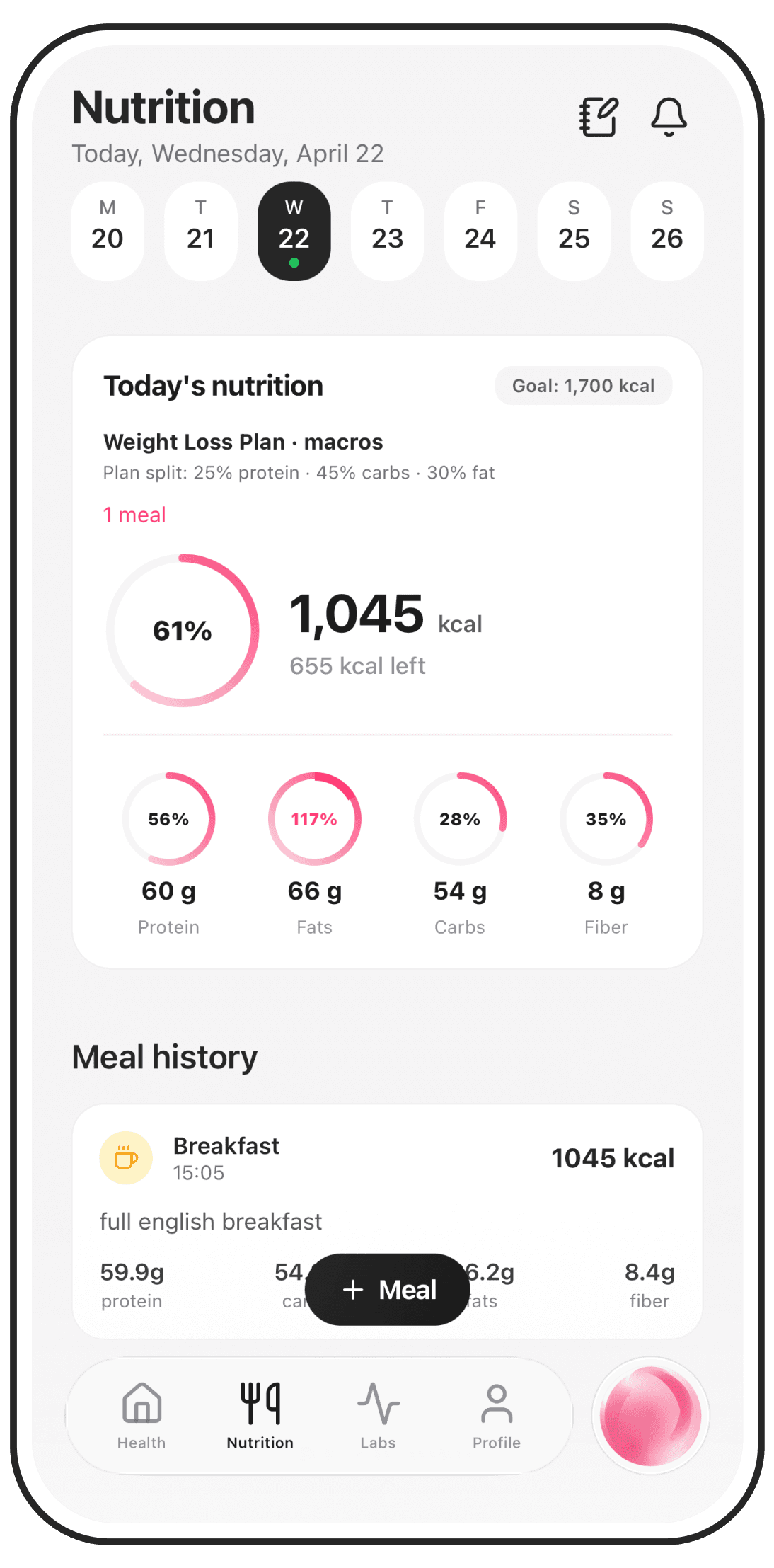Viewport: 774px width, 1568px height.
Task: Switch to the Health tab
Action: [x=141, y=1416]
